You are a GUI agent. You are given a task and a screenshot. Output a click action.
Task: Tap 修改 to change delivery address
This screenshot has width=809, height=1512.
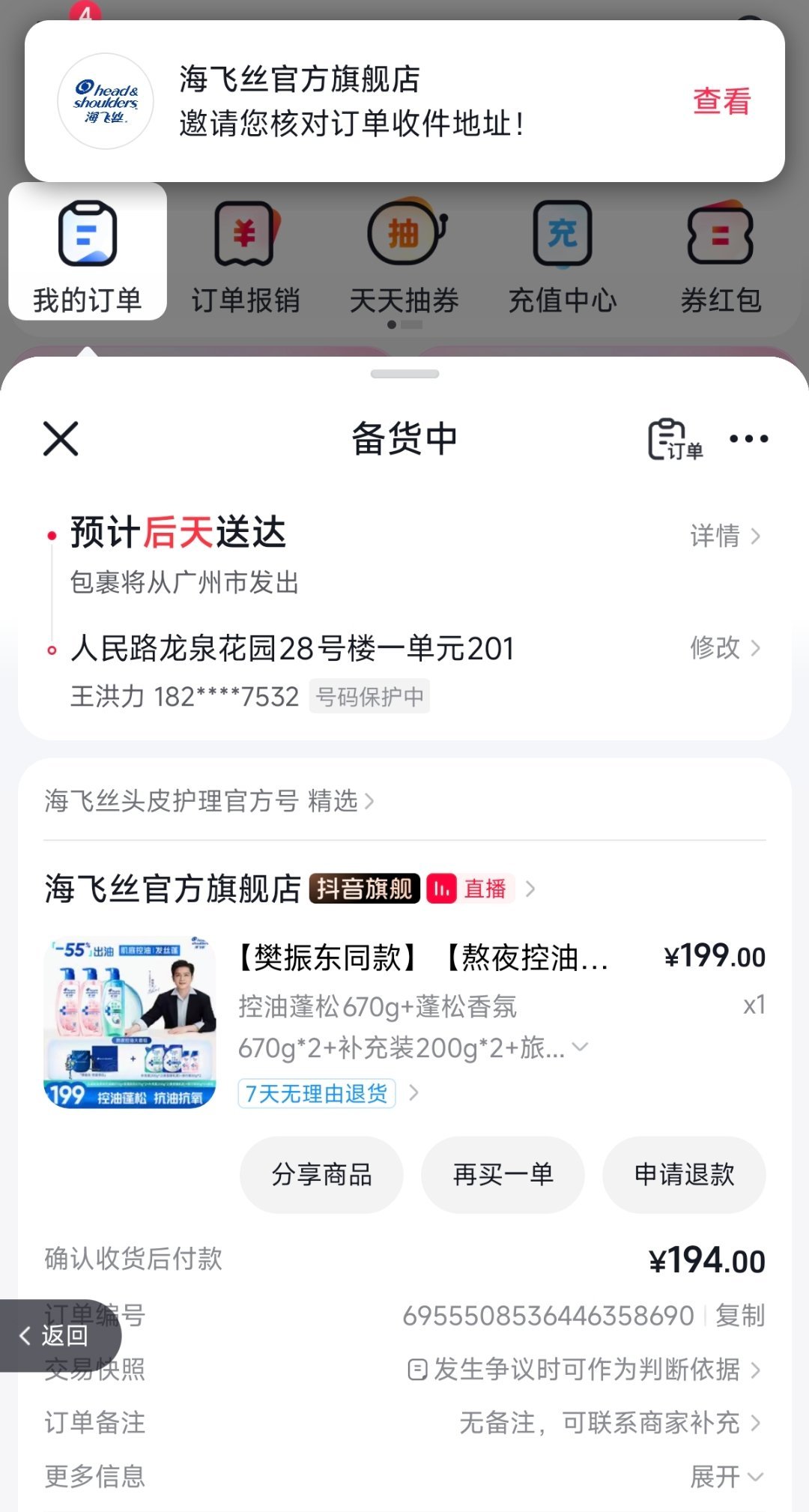coord(725,647)
